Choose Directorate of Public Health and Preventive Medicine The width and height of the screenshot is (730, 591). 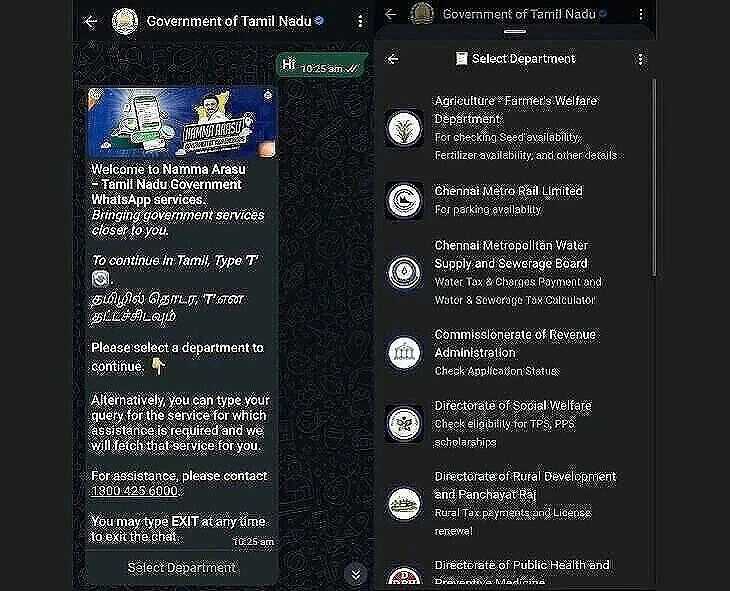tap(520, 572)
